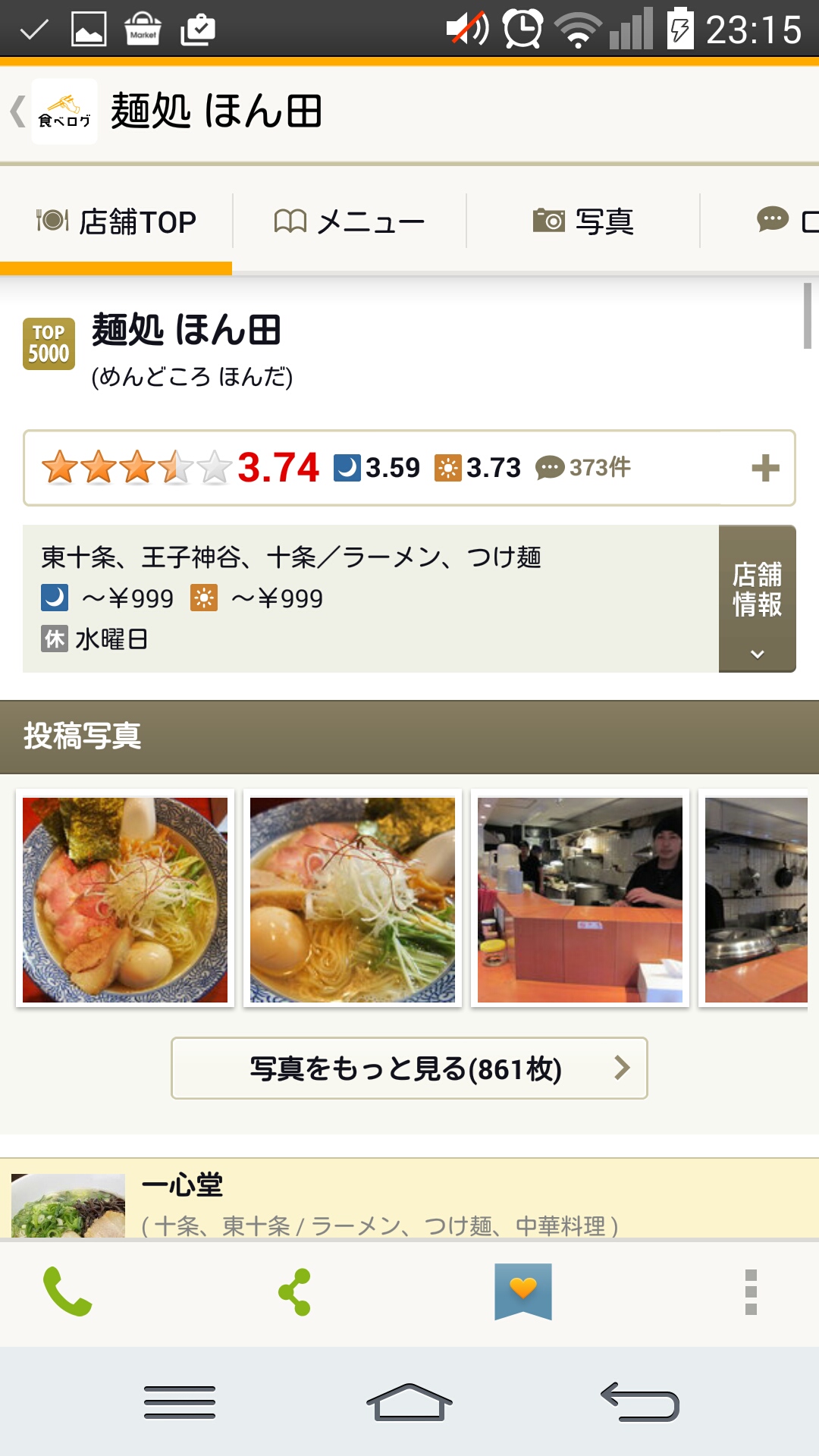Go back using the header arrow
Image resolution: width=819 pixels, height=1456 pixels.
click(18, 111)
